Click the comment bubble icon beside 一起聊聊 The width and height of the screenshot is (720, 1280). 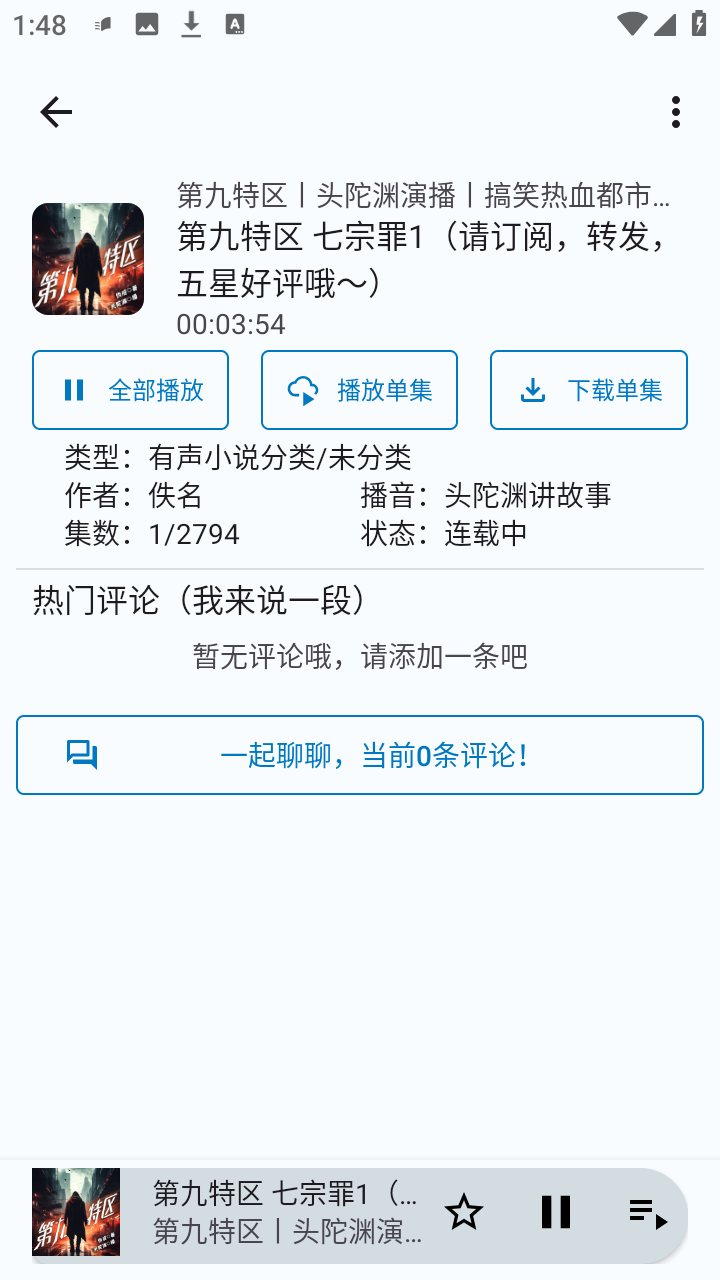tap(83, 754)
